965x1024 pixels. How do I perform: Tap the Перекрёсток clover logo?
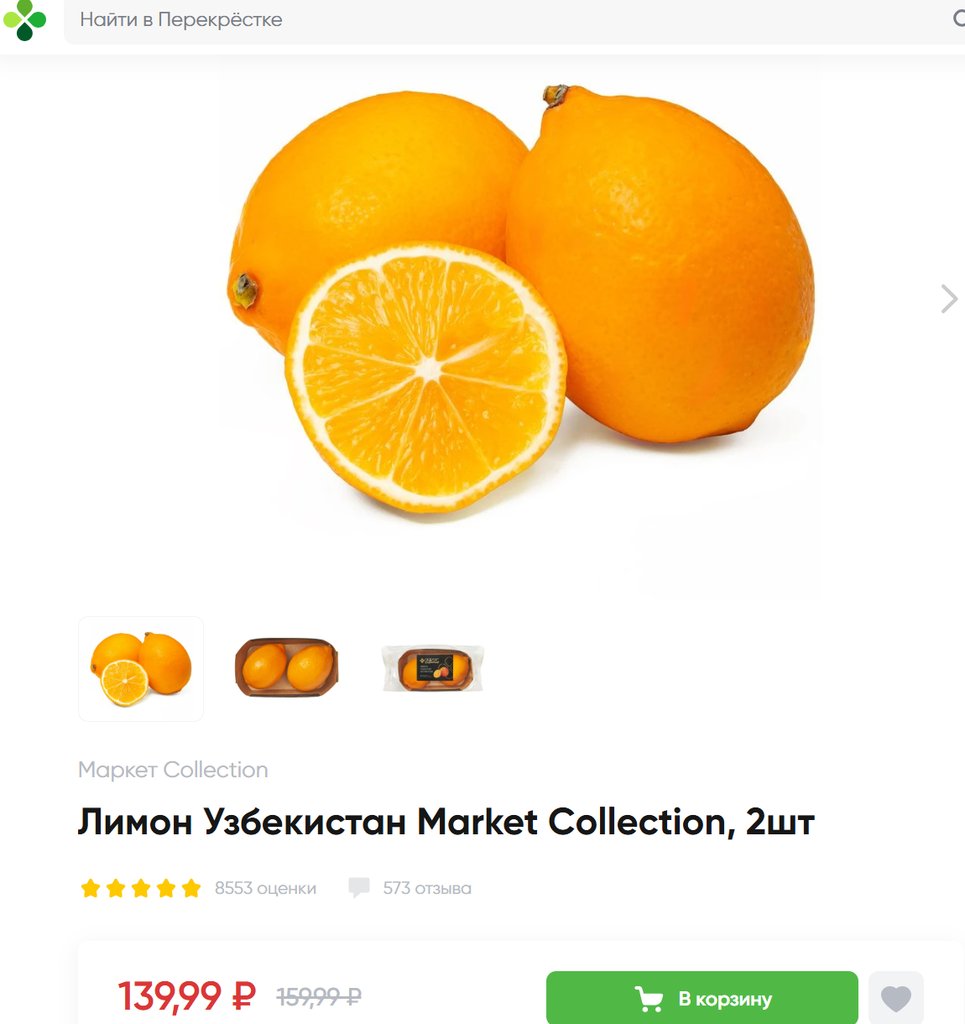click(25, 19)
